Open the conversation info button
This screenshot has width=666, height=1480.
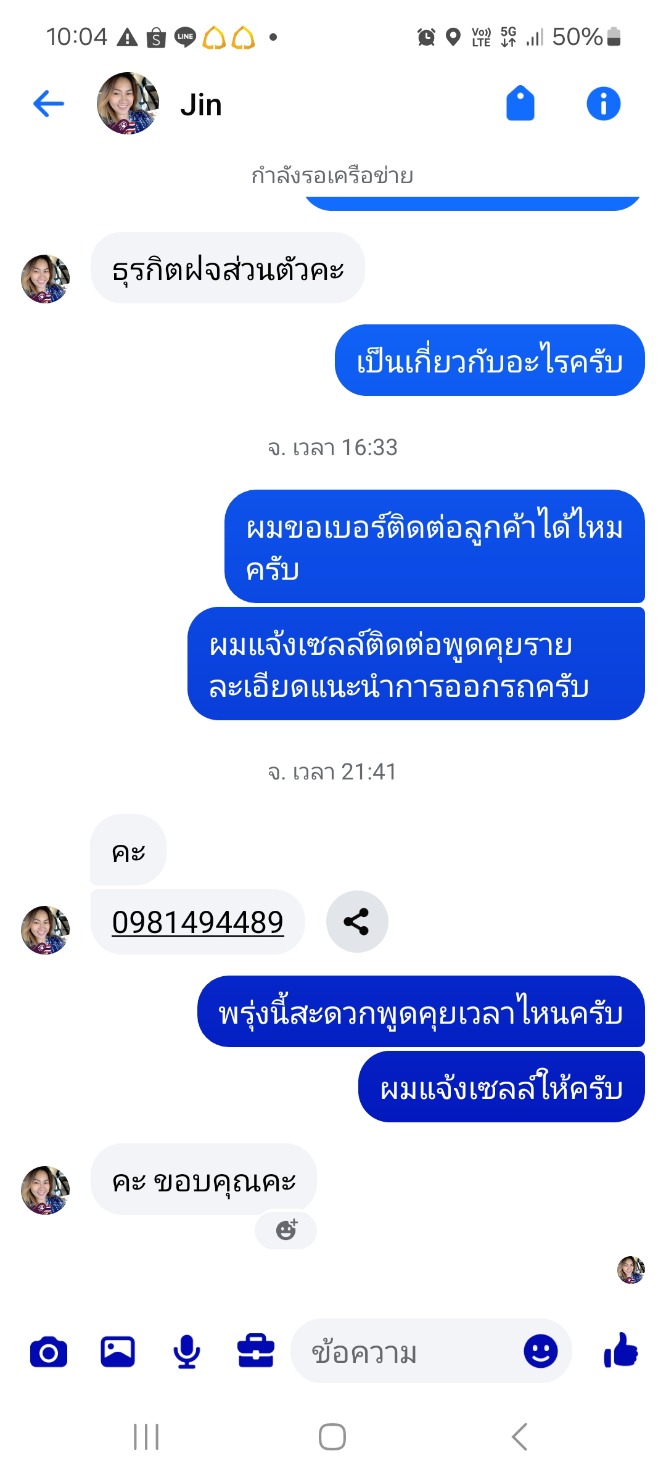(603, 103)
